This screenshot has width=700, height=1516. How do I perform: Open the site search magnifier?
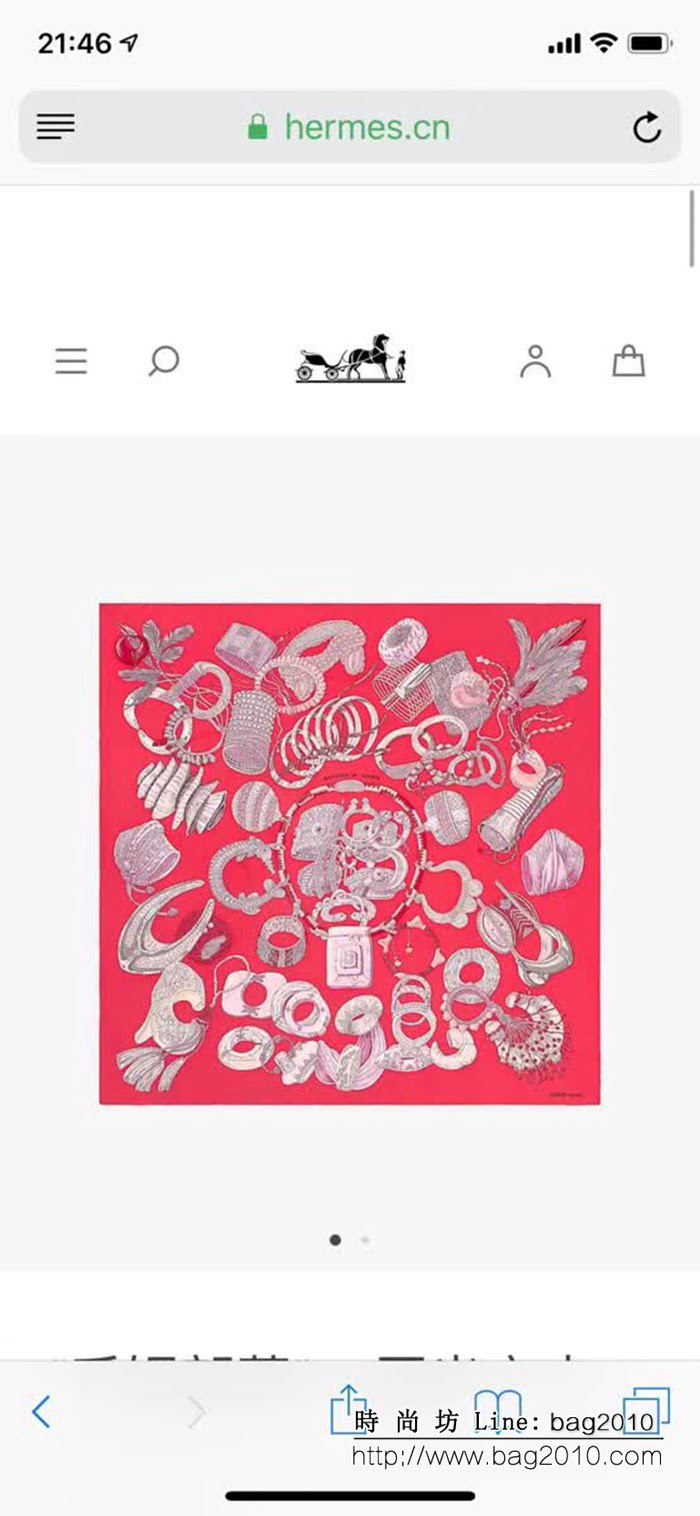(163, 361)
